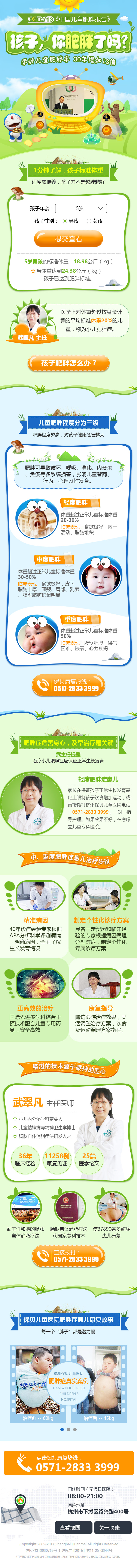Tap the 提交查看 submit button
This screenshot has width=137, height=1568.
pyautogui.click(x=68, y=239)
